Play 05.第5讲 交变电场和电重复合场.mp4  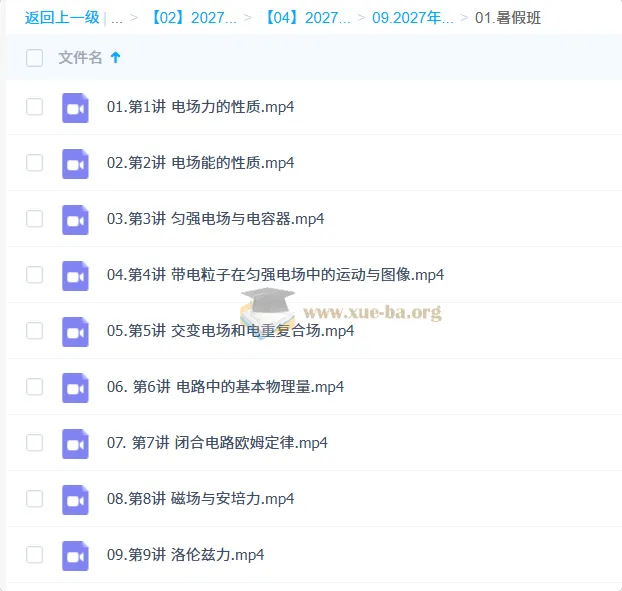click(x=230, y=331)
